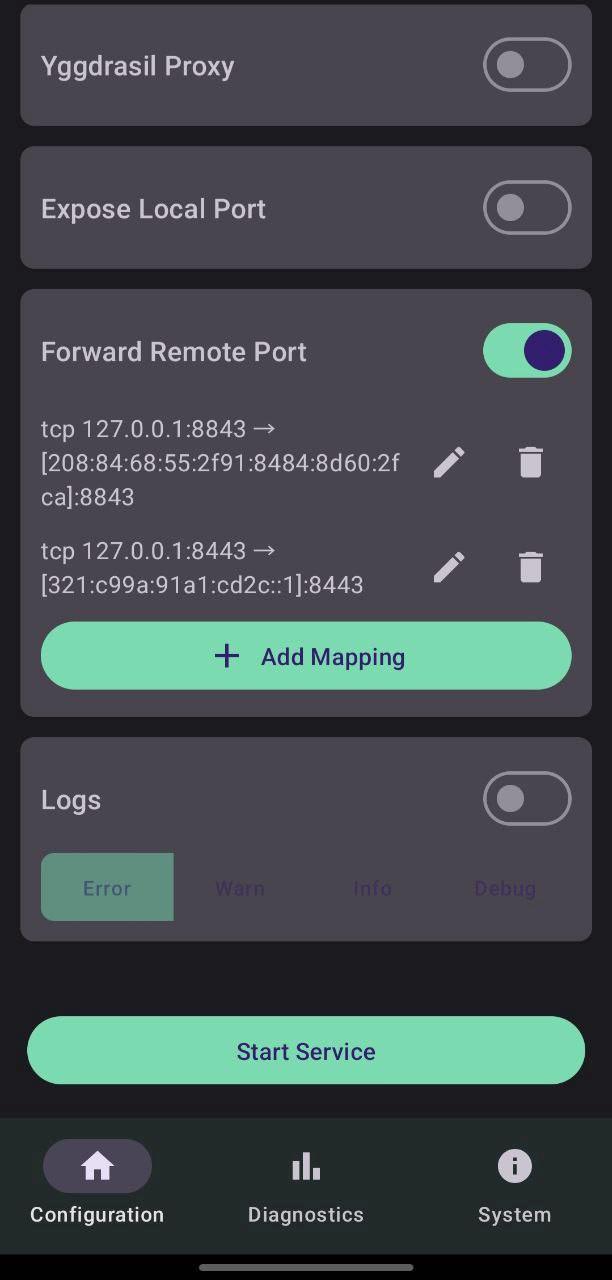Add a new port mapping
The height and width of the screenshot is (1280, 612).
[306, 656]
